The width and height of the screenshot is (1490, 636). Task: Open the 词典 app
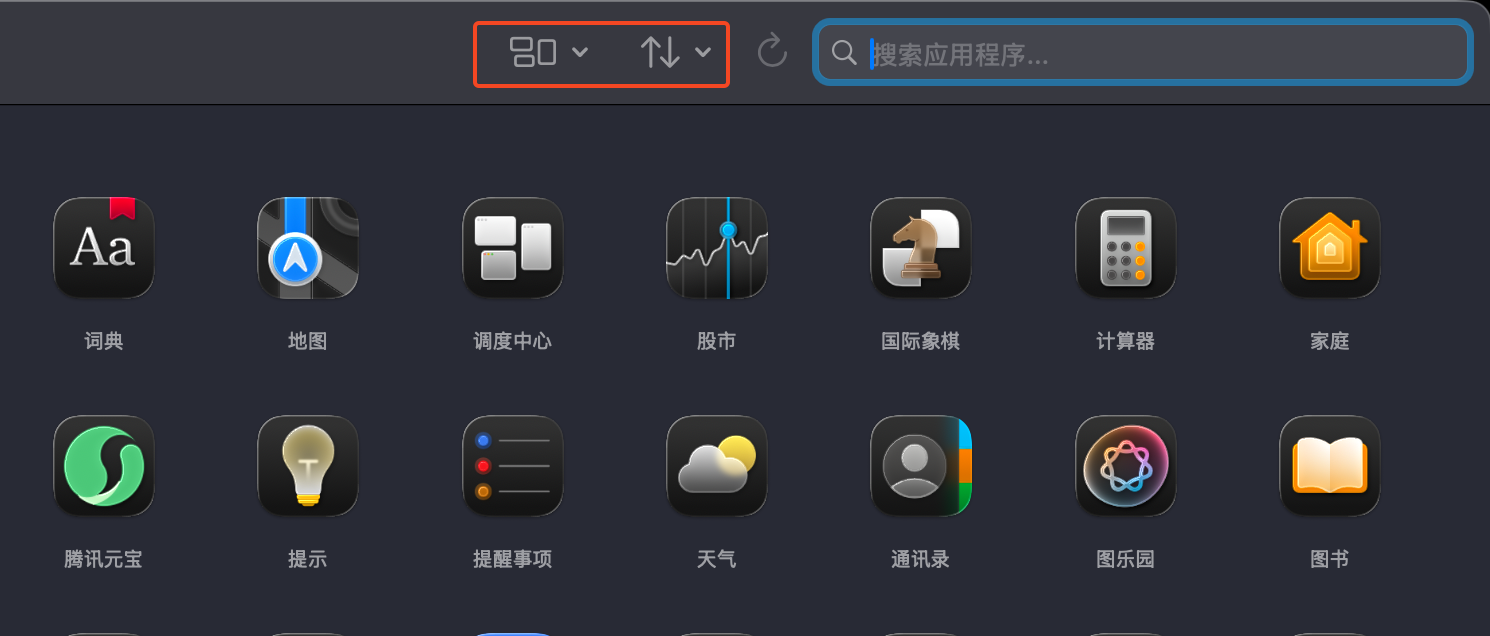click(104, 249)
